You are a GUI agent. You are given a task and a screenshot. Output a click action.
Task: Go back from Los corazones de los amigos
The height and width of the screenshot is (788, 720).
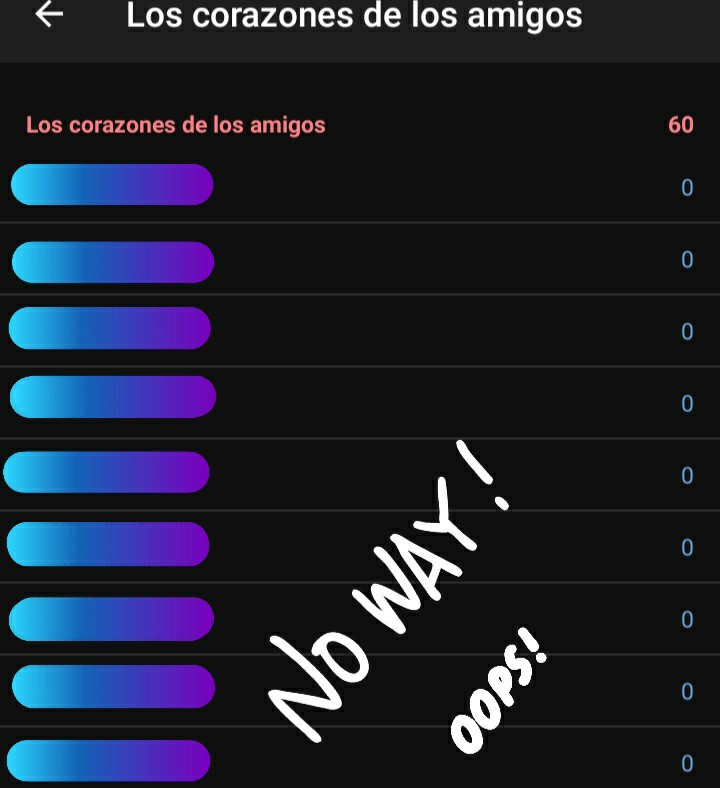[49, 14]
